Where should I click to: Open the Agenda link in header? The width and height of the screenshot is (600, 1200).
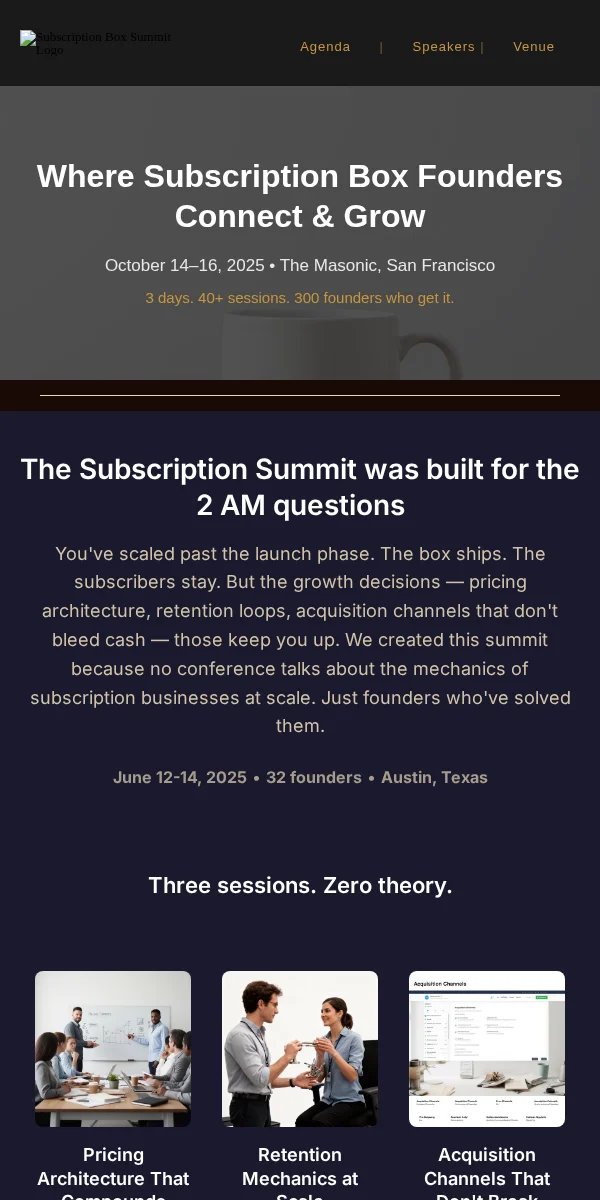(325, 47)
